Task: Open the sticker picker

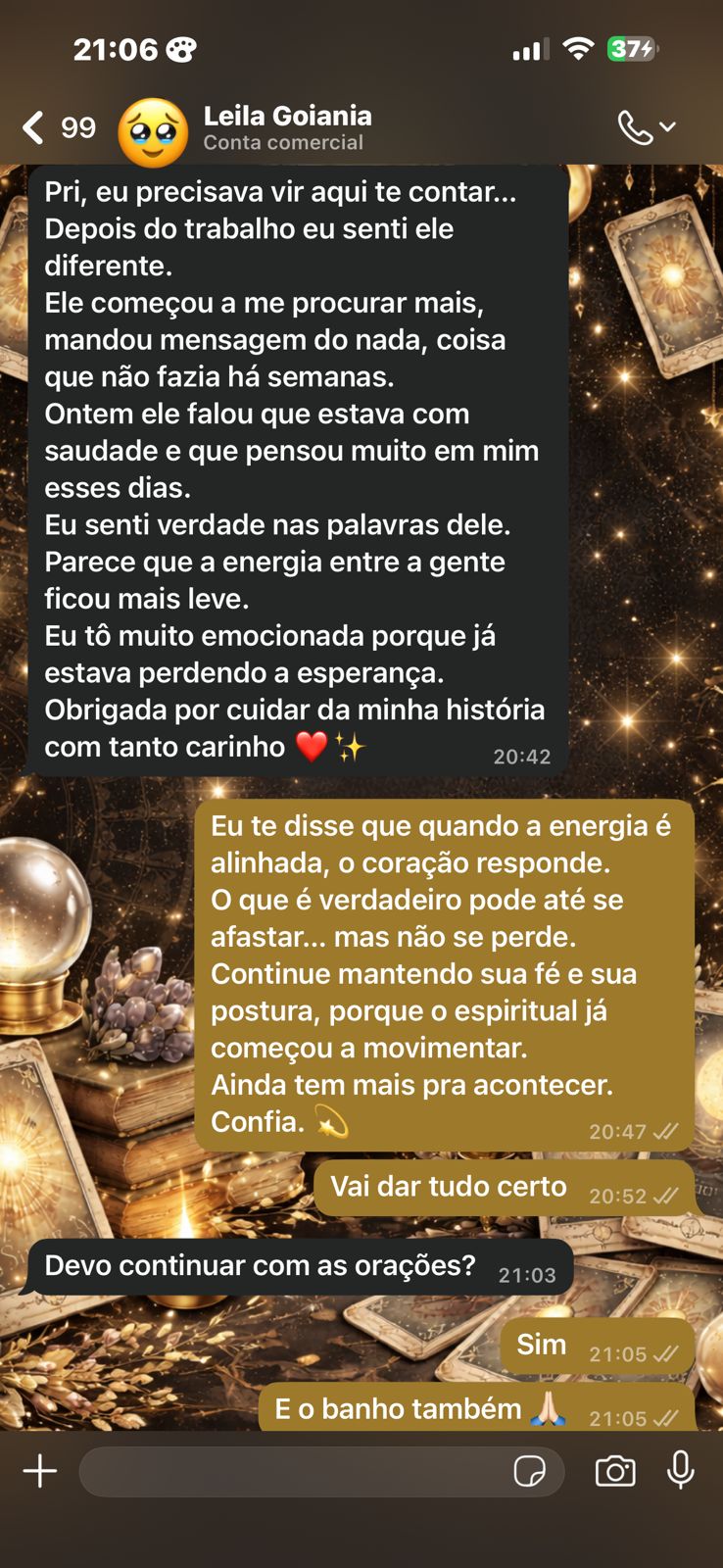Action: (x=529, y=1471)
